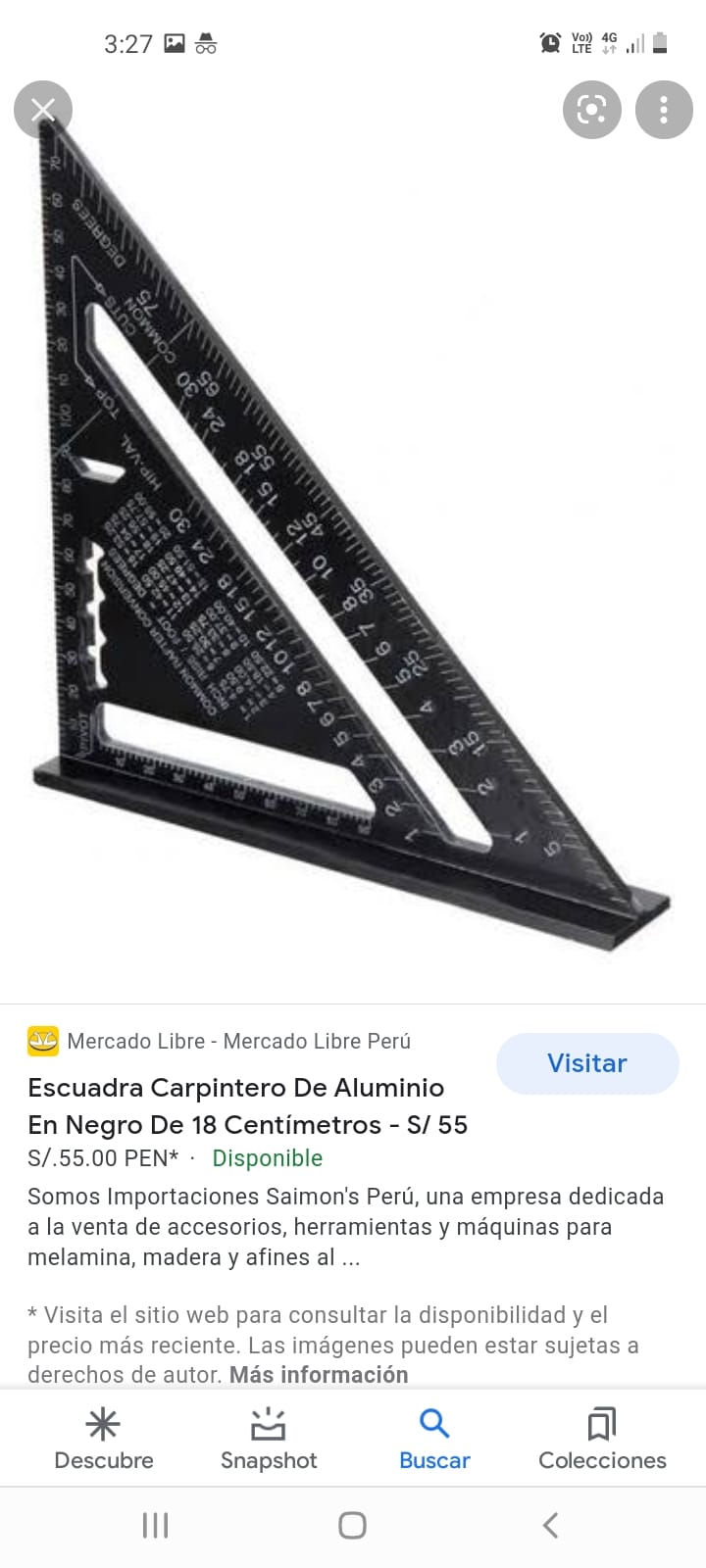Open the Más información link
The image size is (706, 1568).
point(319,1375)
